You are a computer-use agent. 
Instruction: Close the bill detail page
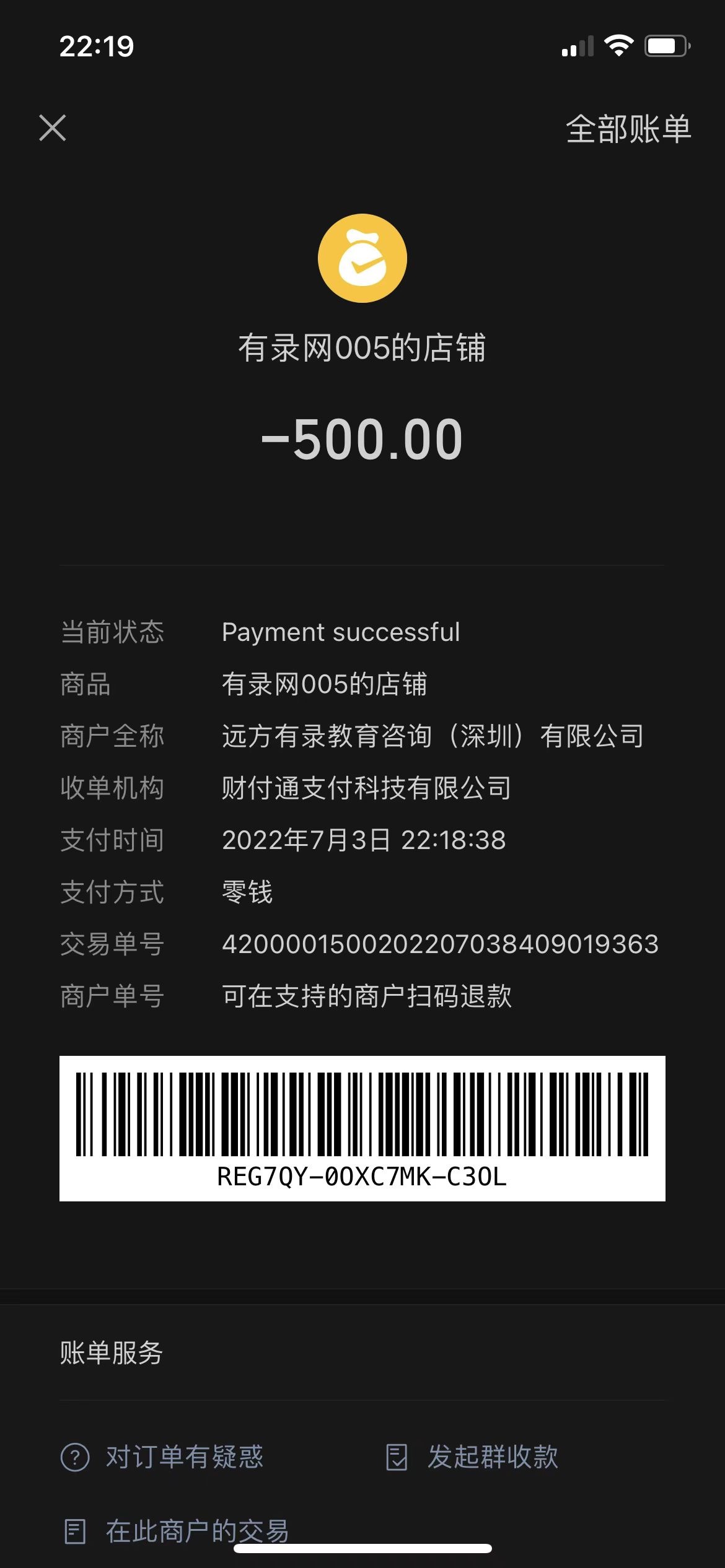pyautogui.click(x=53, y=128)
